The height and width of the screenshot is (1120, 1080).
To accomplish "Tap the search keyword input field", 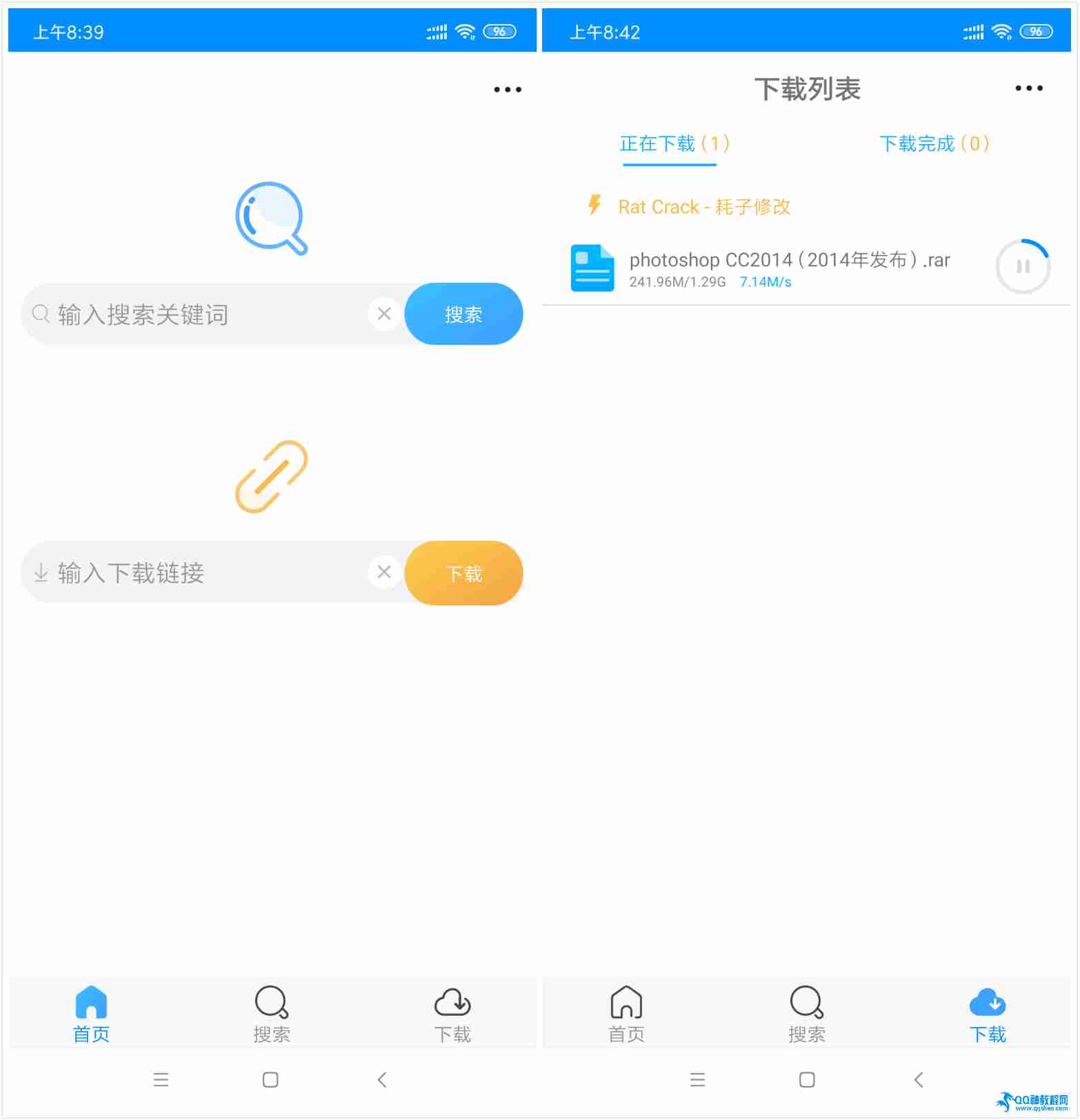I will (x=207, y=314).
